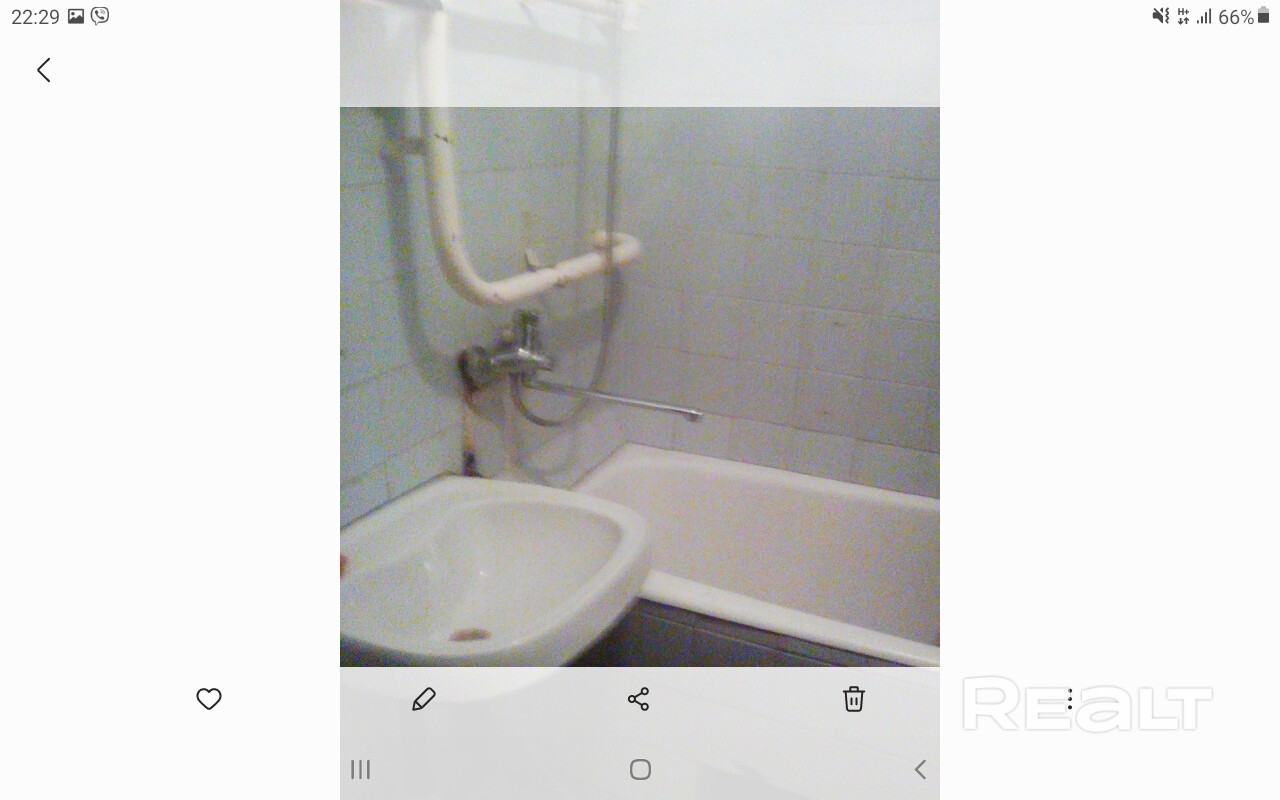Open recent apps from navigation bar
Viewport: 1280px width, 800px height.
coord(361,769)
